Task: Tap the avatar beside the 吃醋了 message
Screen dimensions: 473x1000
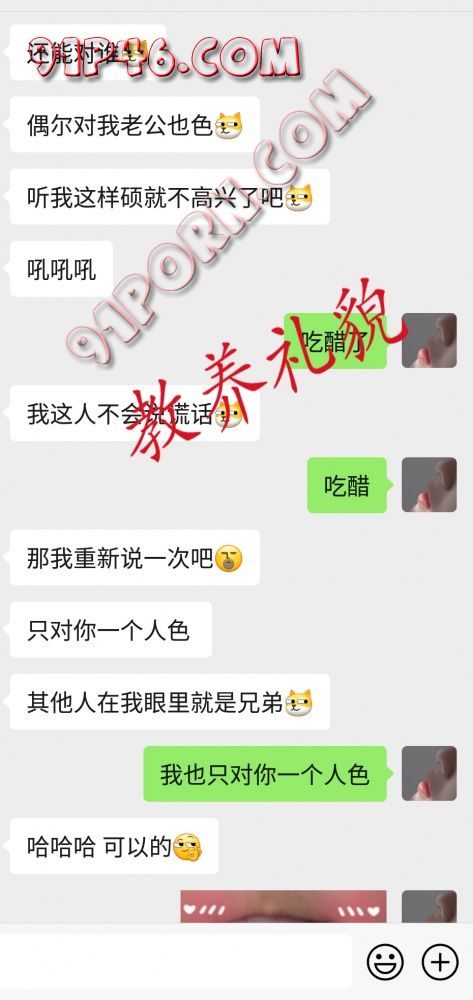Action: [429, 341]
